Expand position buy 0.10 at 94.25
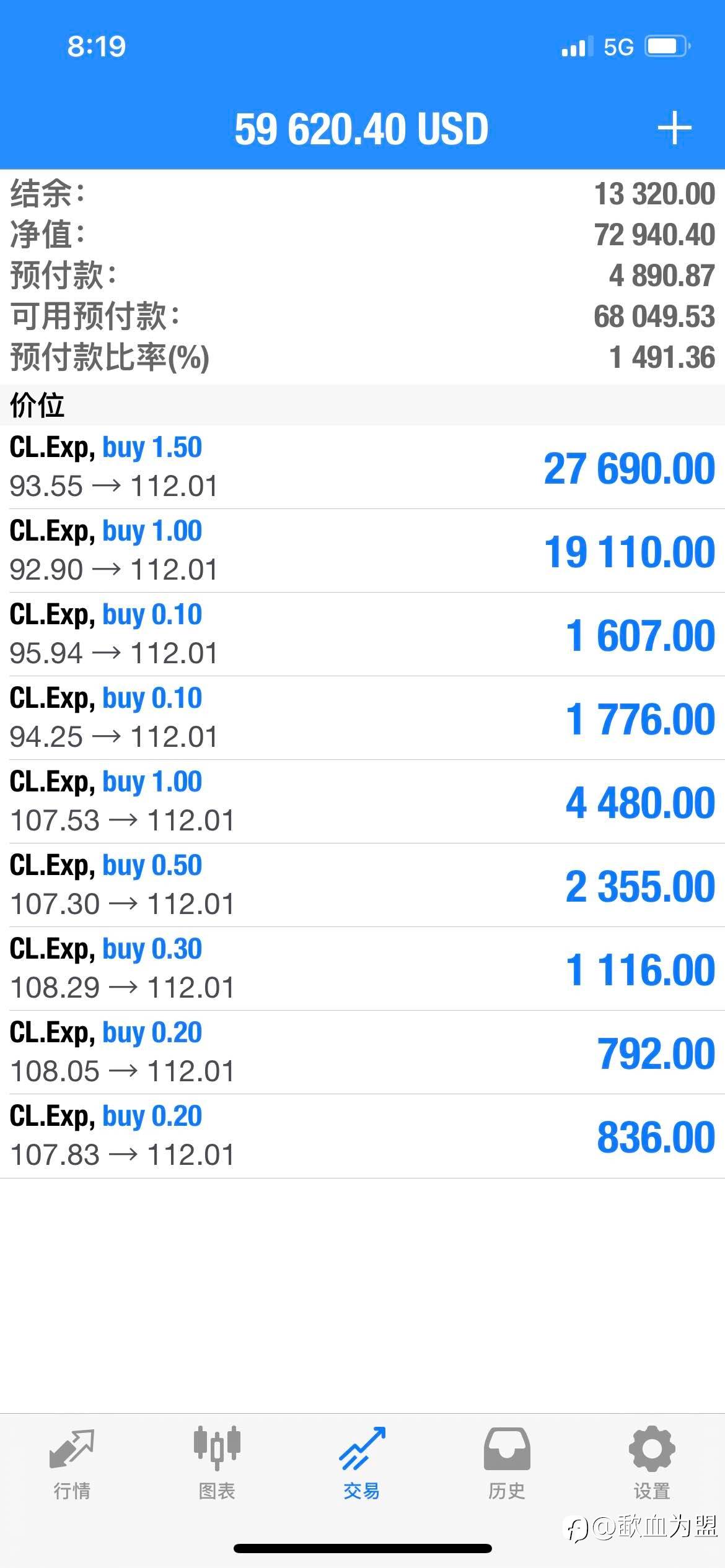 362,718
